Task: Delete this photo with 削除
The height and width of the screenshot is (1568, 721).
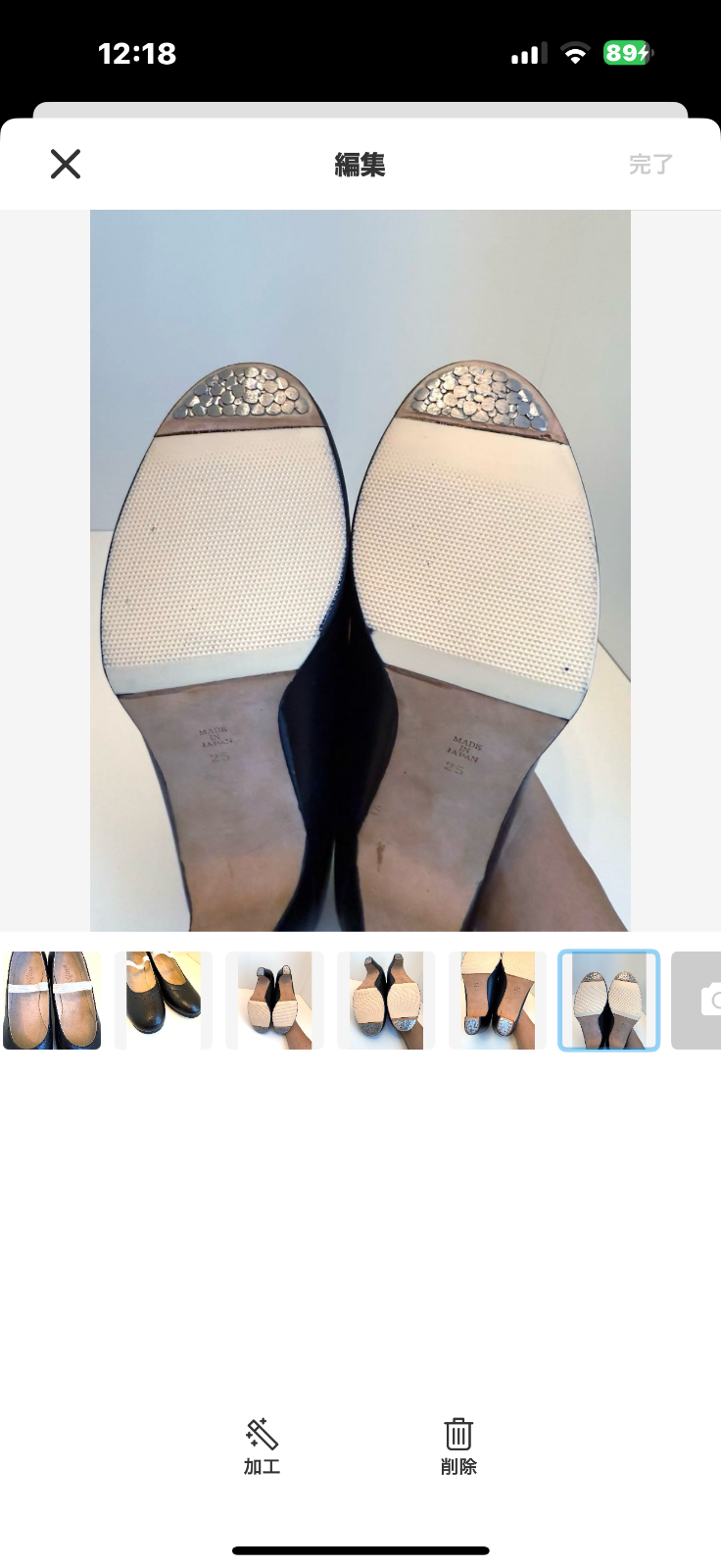Action: [458, 1446]
